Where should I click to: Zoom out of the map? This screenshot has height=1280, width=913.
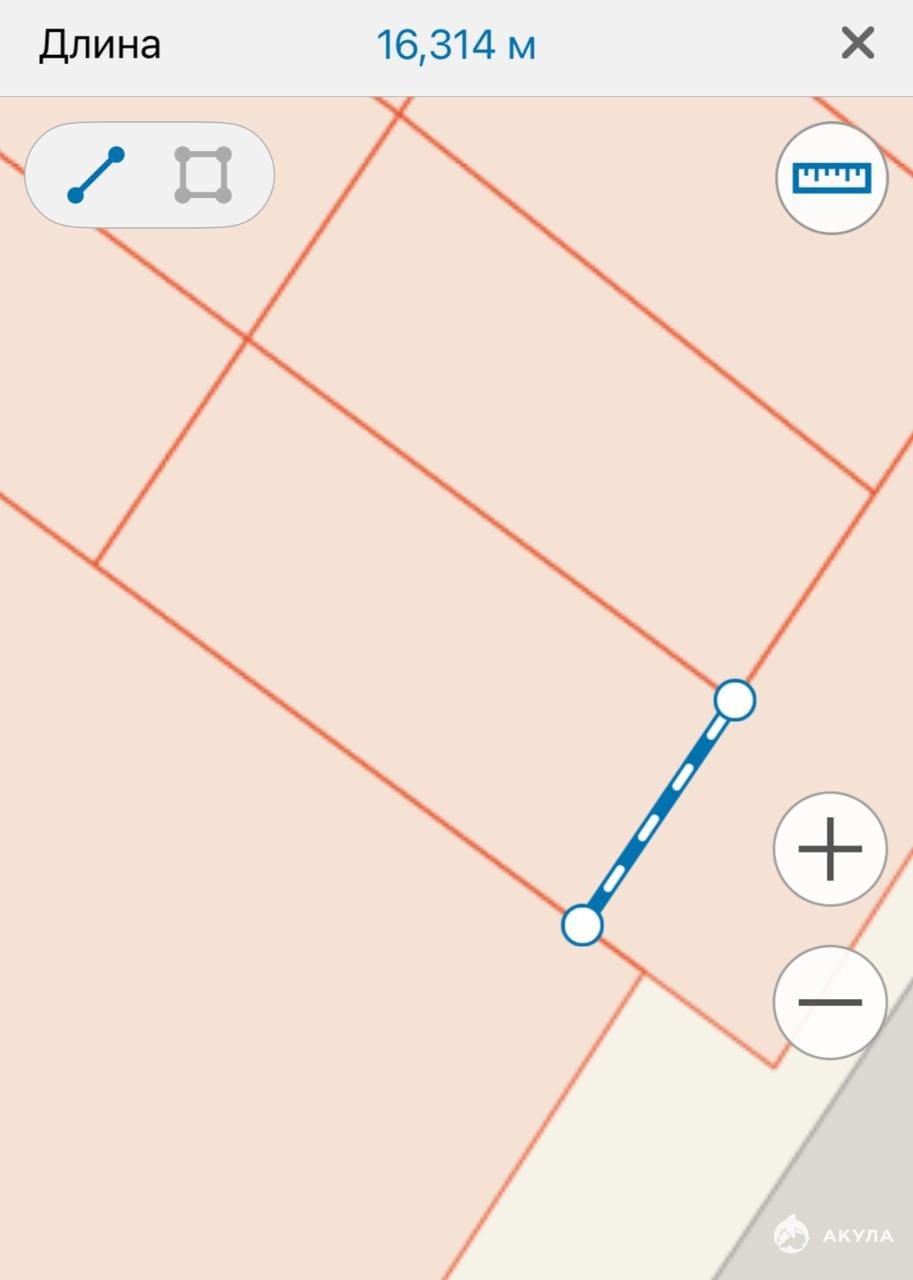point(830,1002)
